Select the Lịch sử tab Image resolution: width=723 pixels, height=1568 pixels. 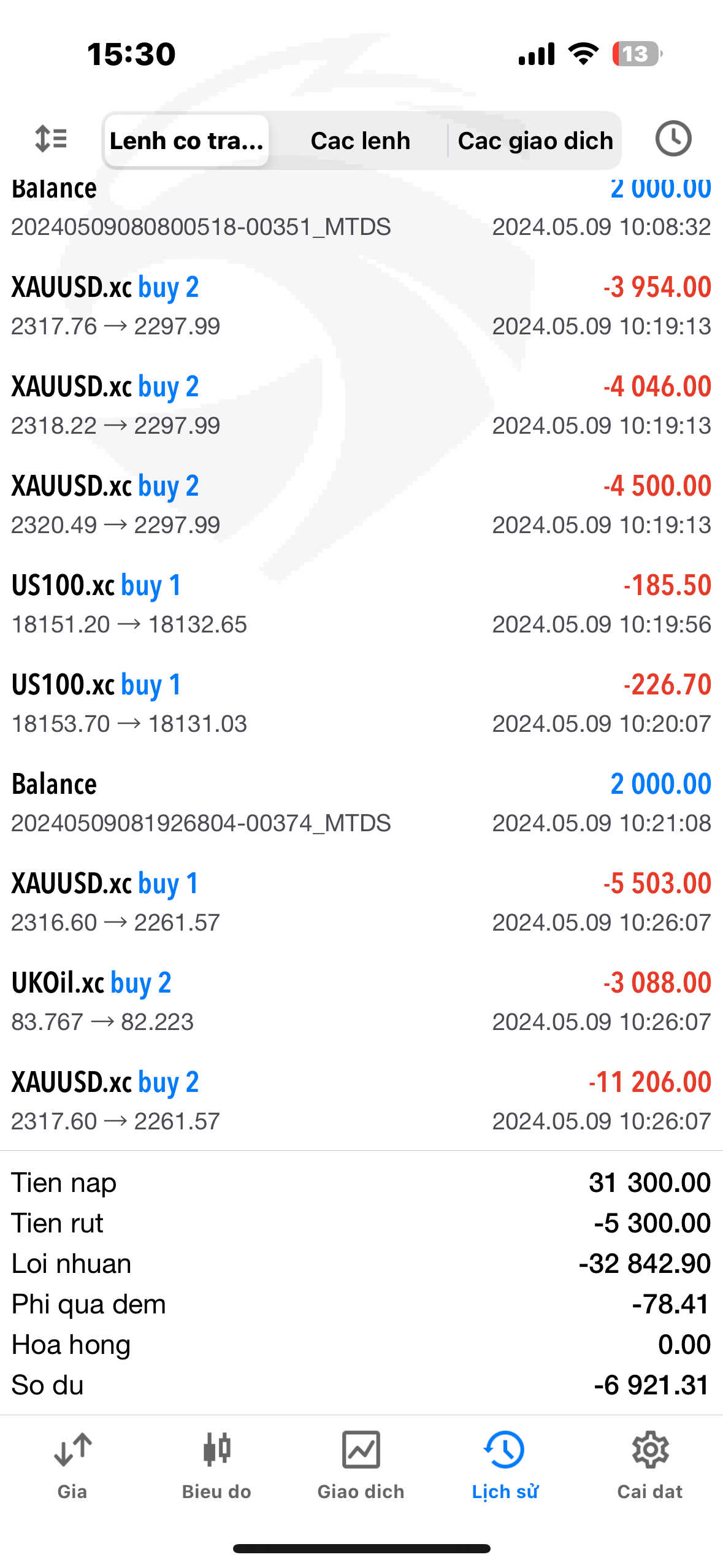(x=505, y=1466)
